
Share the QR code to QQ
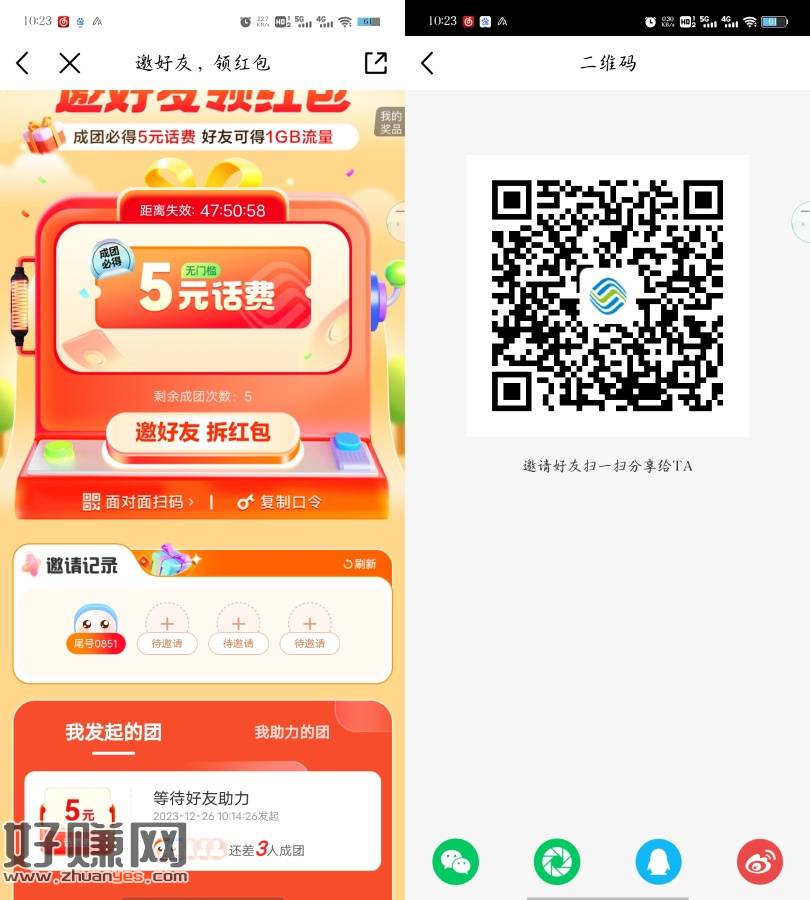pos(658,861)
